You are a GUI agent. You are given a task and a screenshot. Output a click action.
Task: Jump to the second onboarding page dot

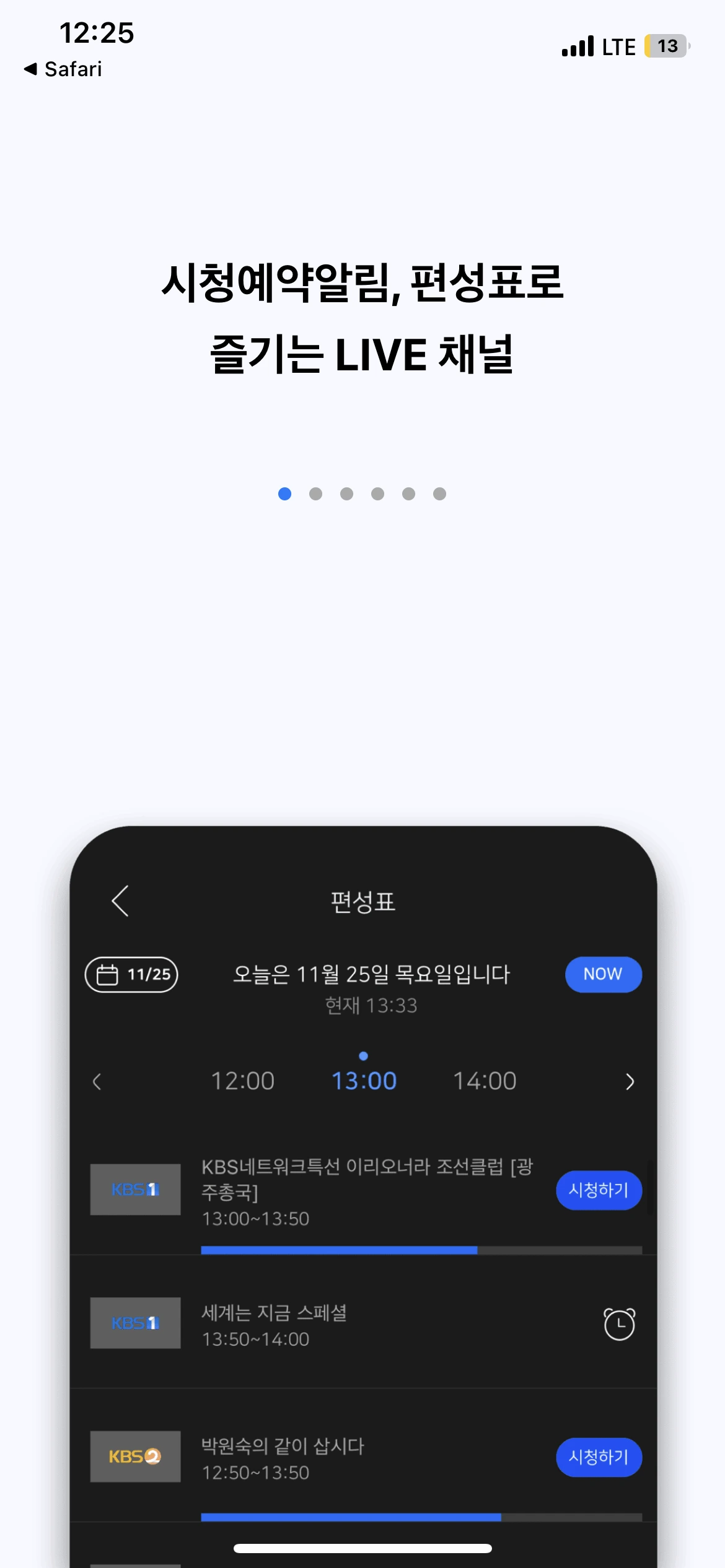pyautogui.click(x=315, y=494)
